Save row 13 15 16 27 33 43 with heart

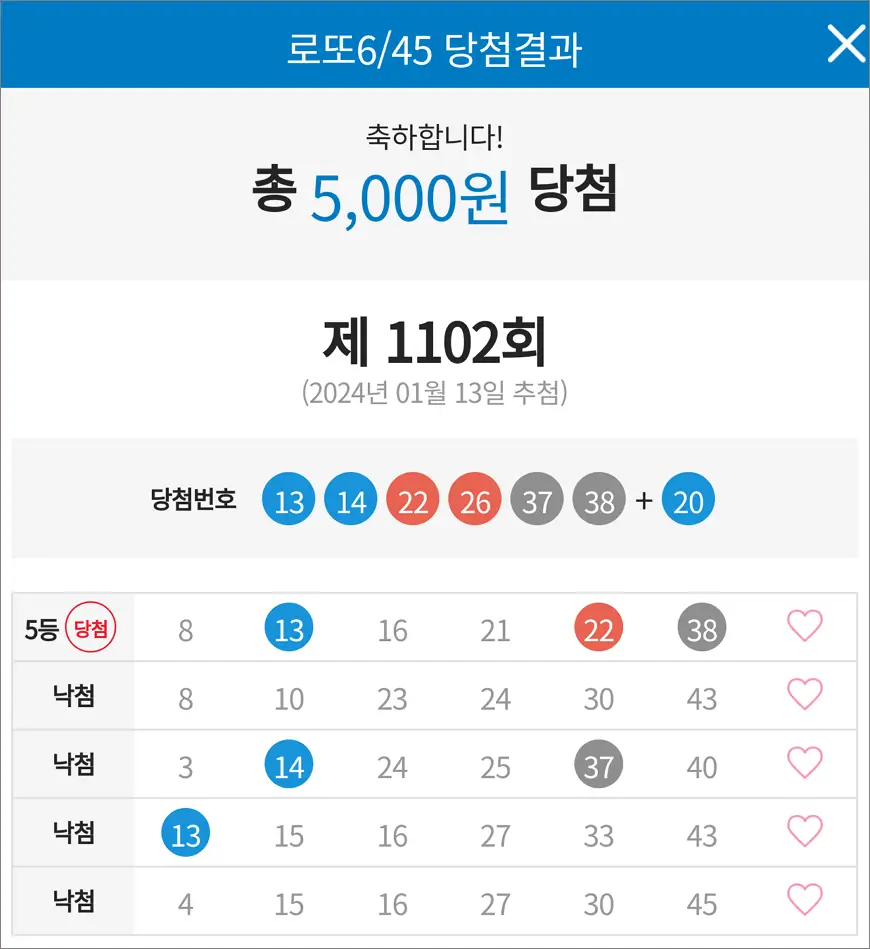(x=804, y=831)
